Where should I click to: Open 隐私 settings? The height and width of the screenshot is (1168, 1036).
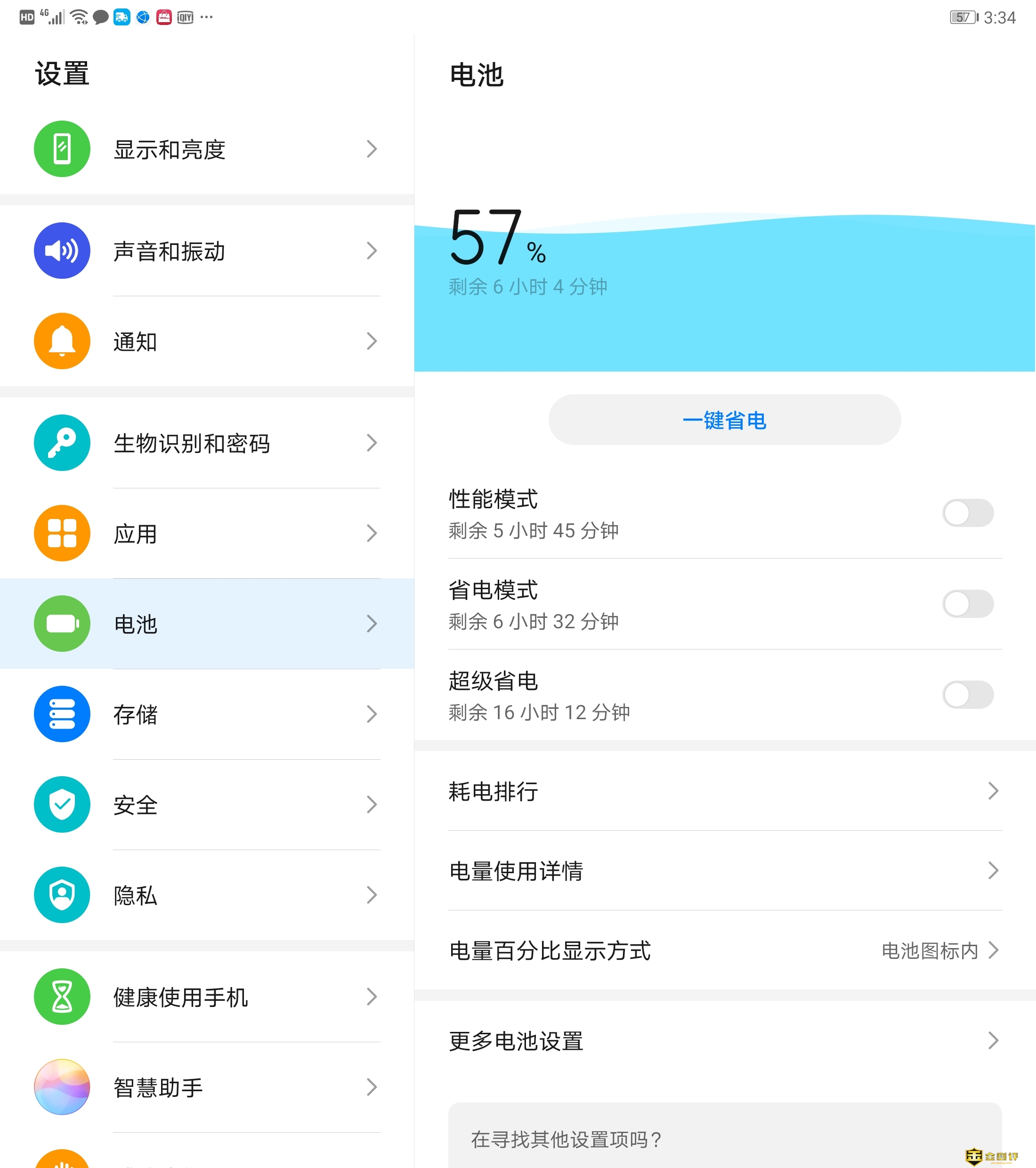pos(206,895)
